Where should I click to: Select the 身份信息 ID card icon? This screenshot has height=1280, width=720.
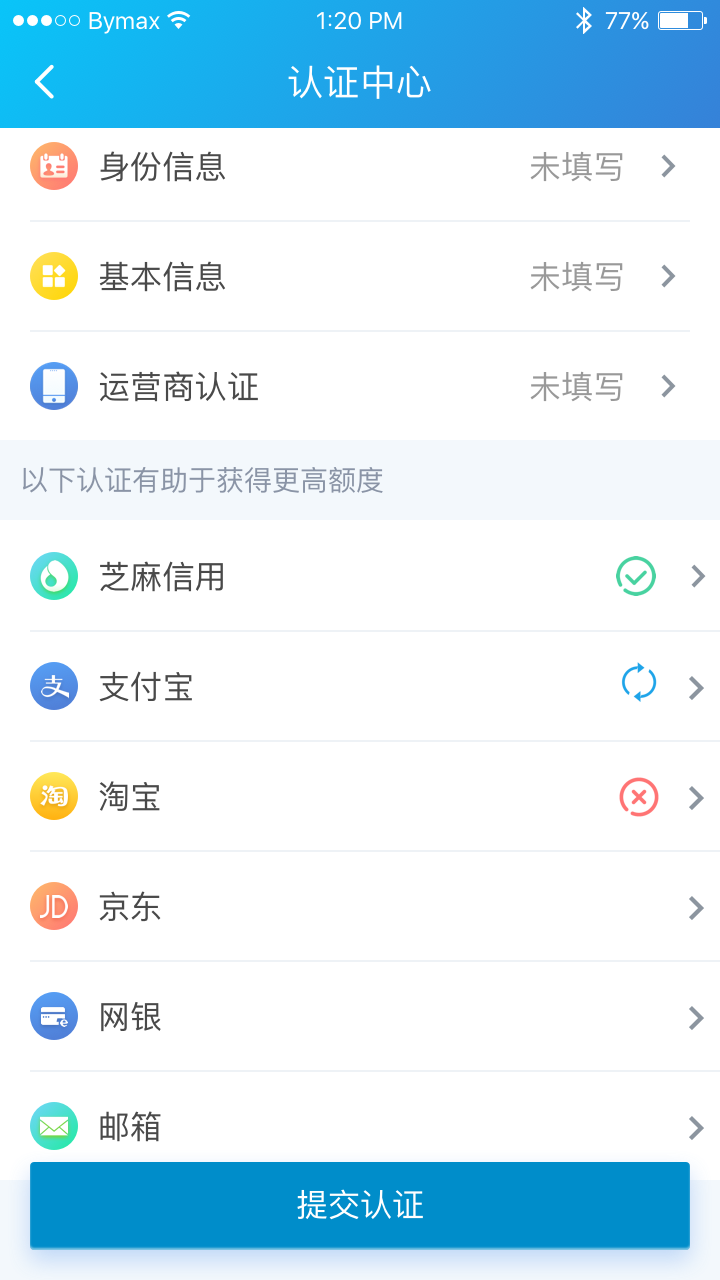(54, 166)
